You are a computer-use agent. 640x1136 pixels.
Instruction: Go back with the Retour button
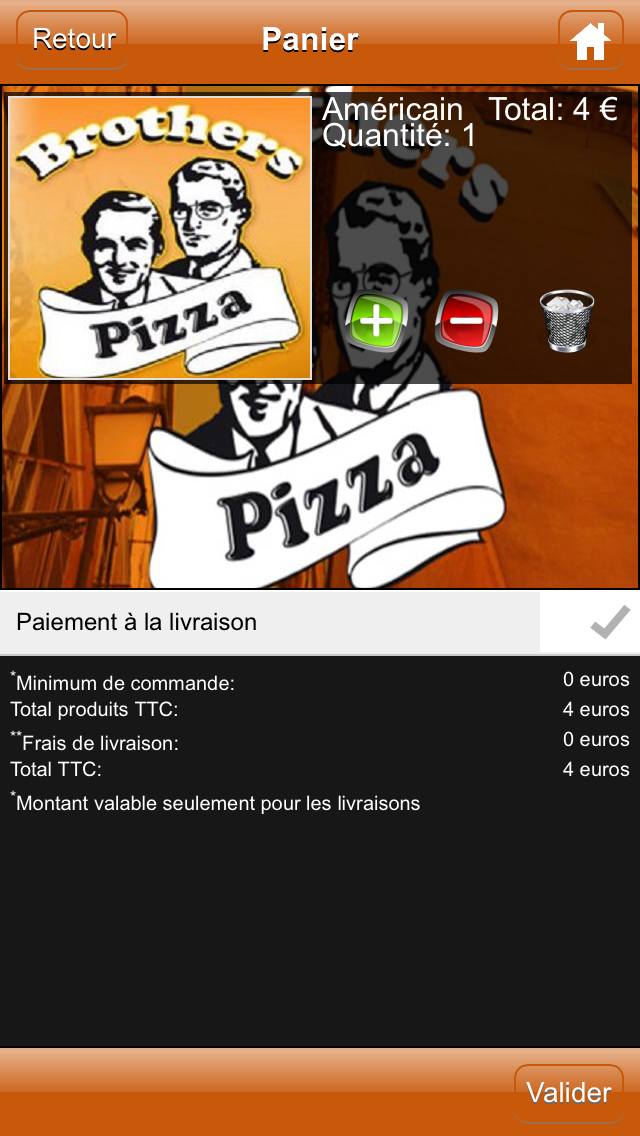pyautogui.click(x=73, y=40)
